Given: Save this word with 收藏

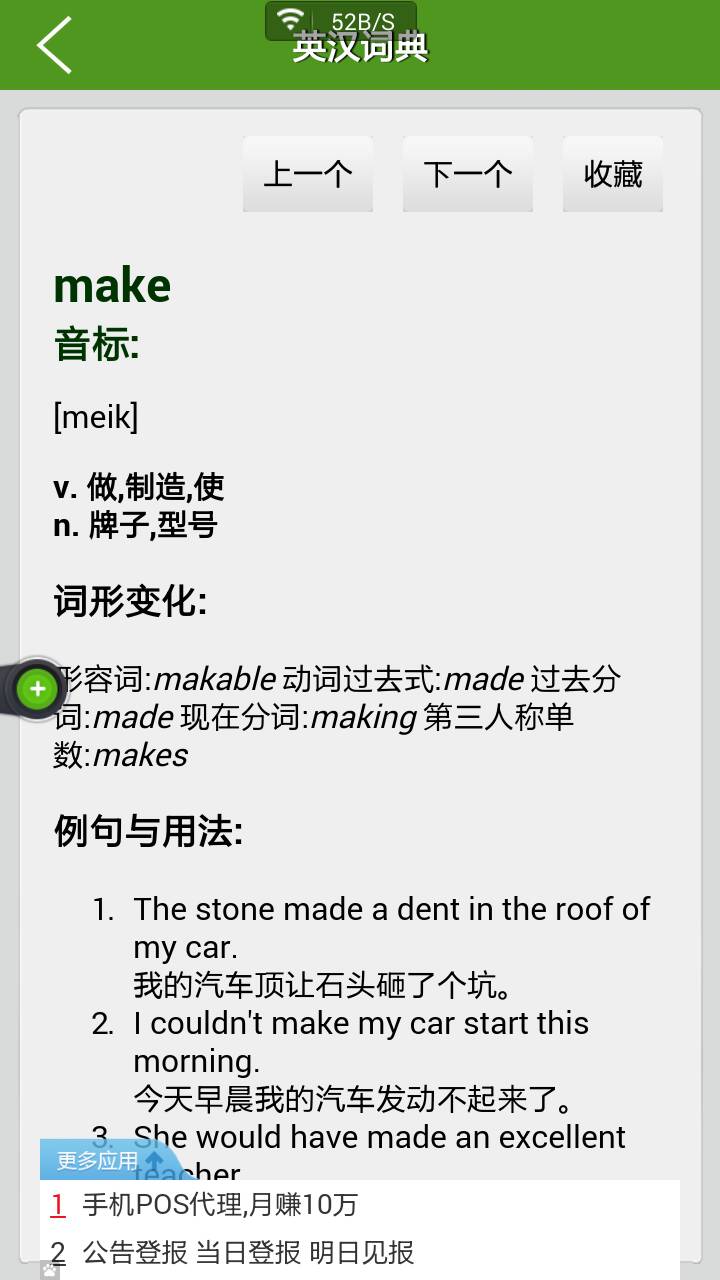Looking at the screenshot, I should pos(612,174).
